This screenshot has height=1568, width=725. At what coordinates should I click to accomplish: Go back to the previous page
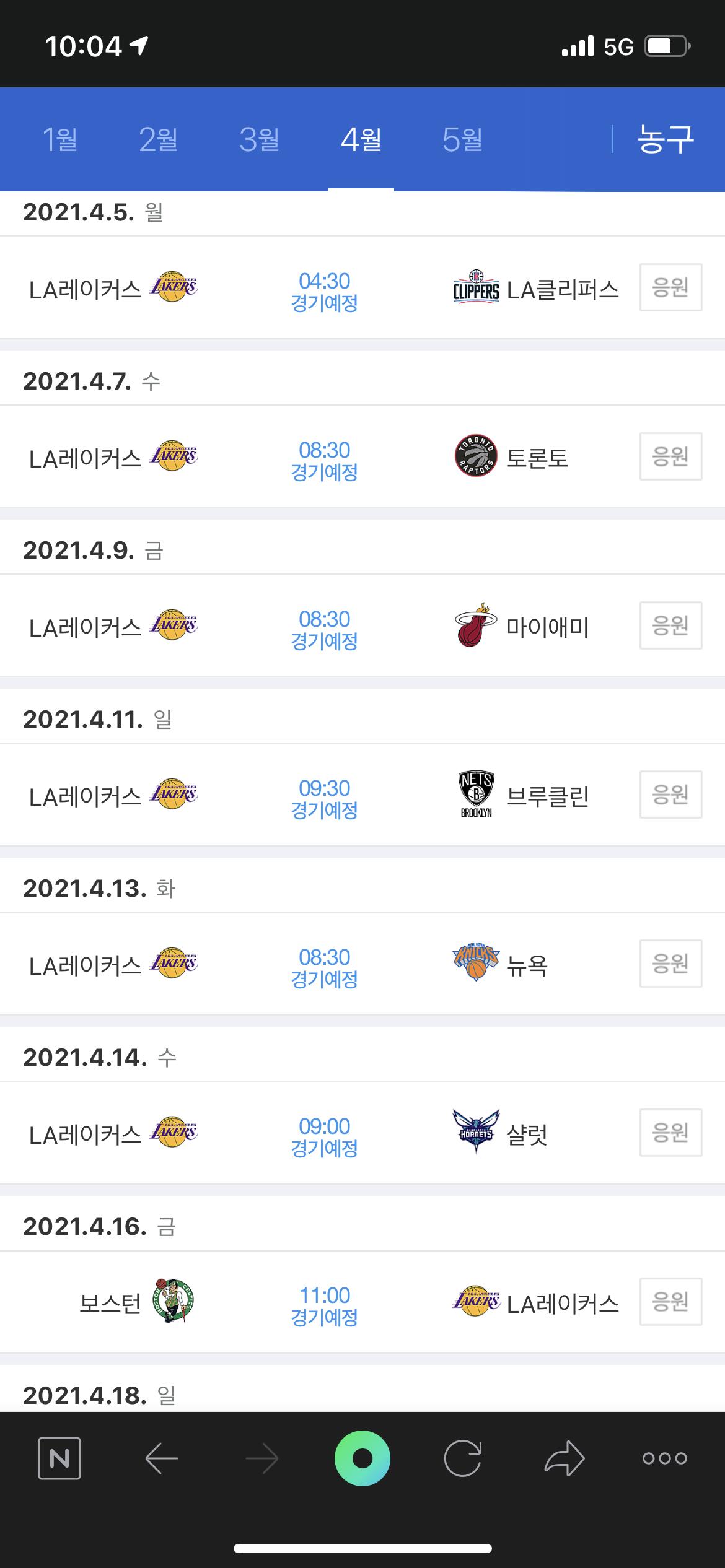click(161, 1458)
